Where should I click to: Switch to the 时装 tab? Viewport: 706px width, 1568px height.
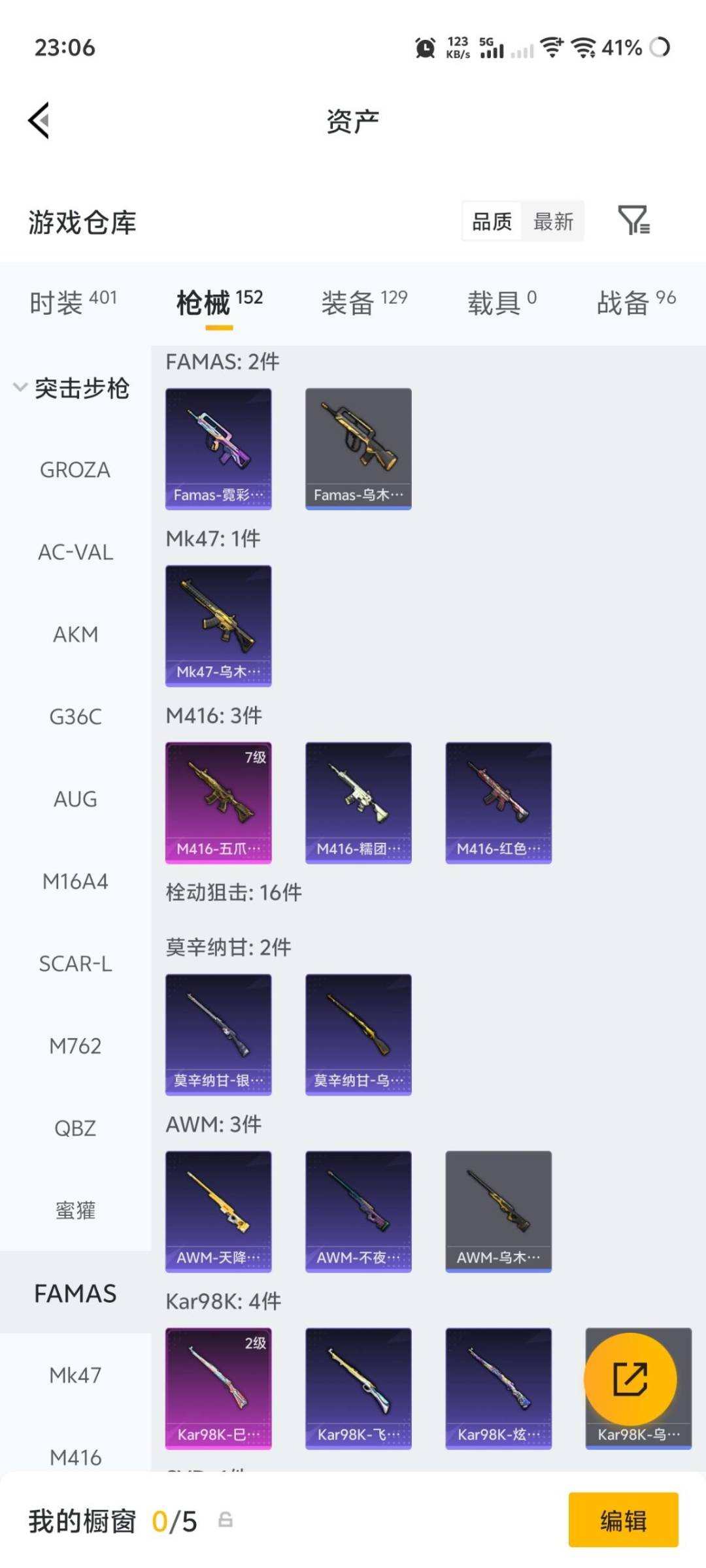73,302
